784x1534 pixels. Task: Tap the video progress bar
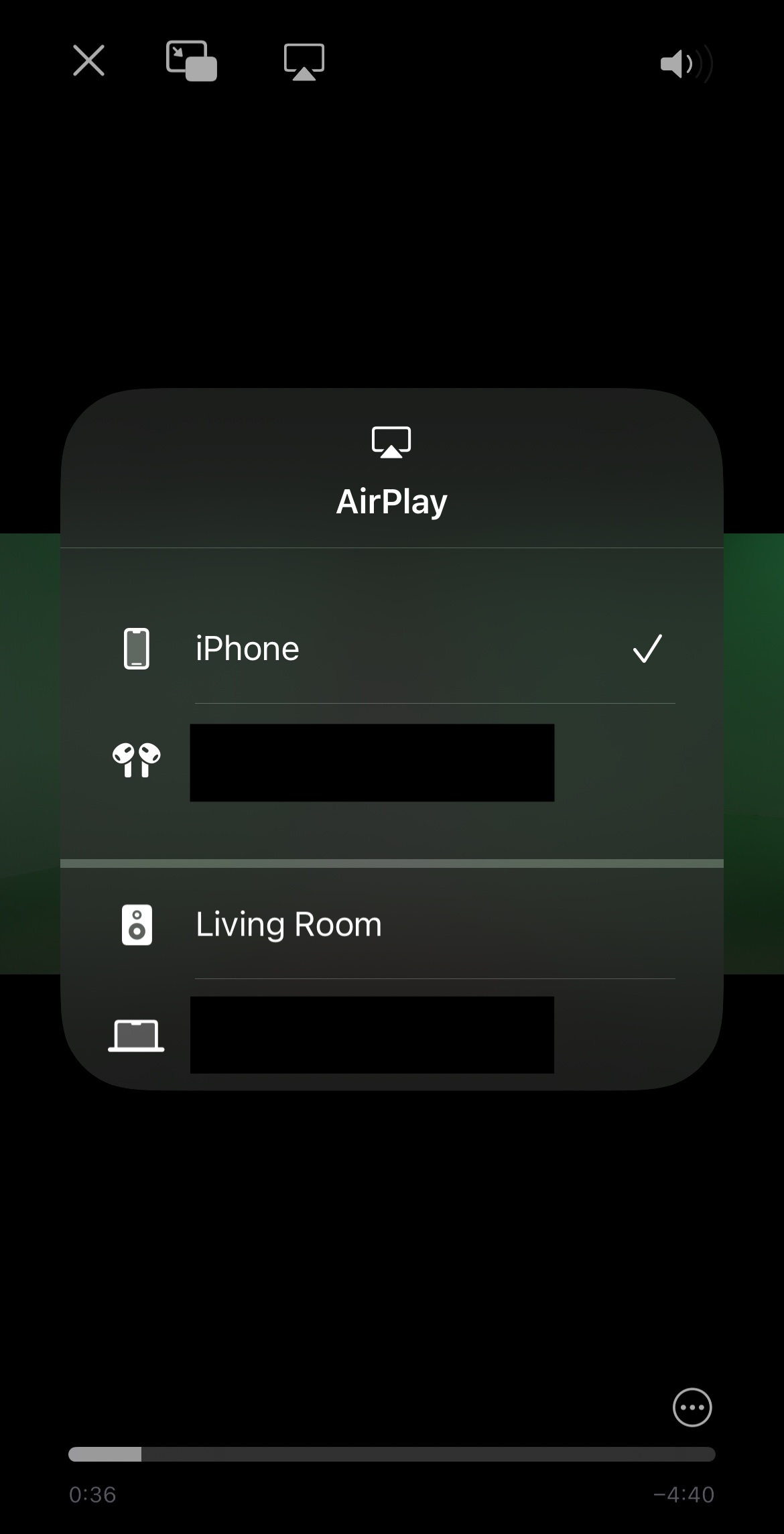pos(391,1454)
